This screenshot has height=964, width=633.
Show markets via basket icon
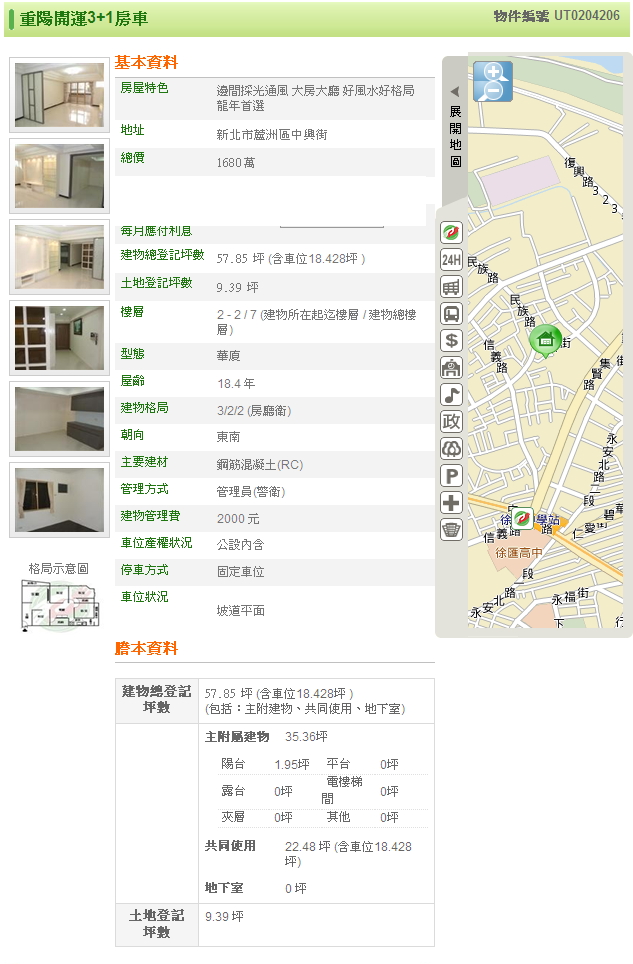[451, 530]
